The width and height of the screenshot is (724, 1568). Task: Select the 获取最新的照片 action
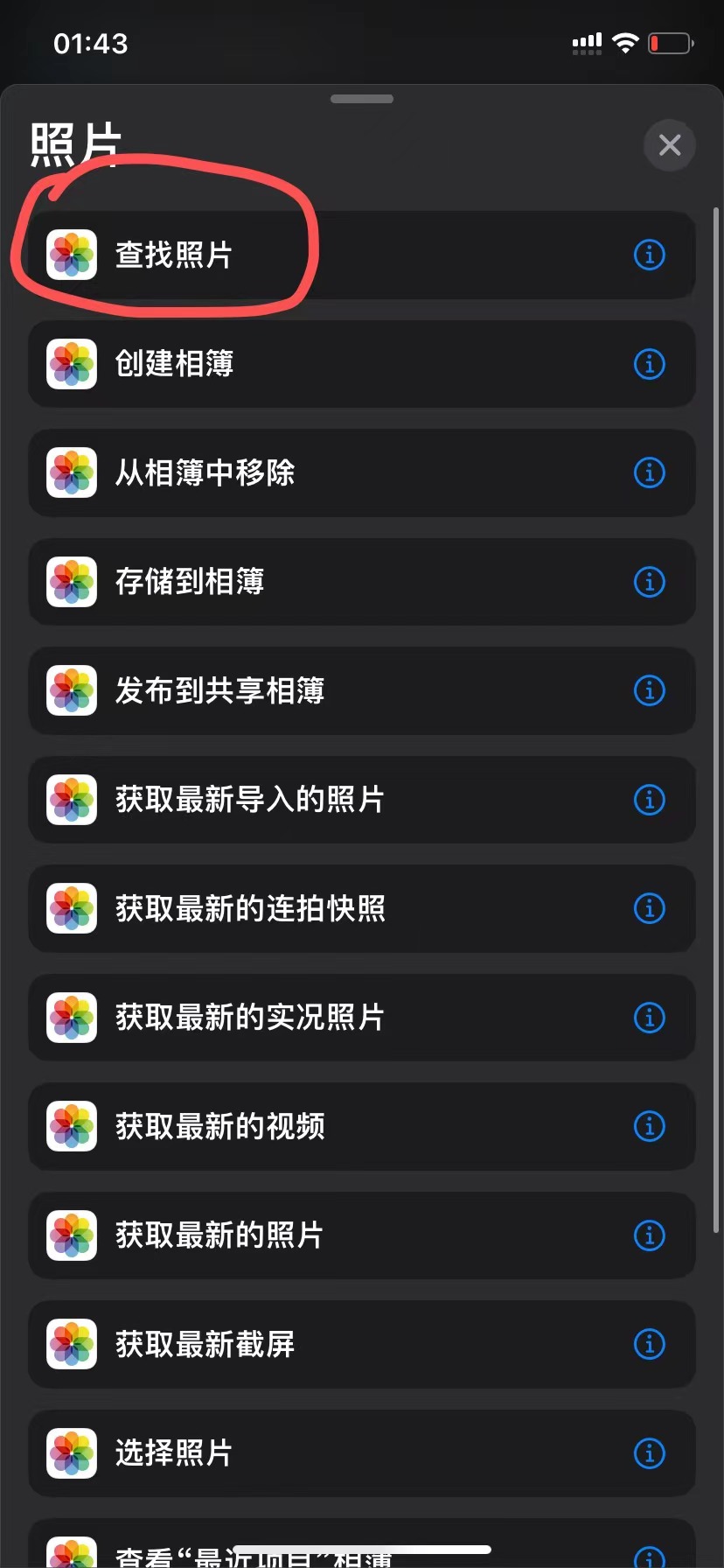(x=219, y=1235)
